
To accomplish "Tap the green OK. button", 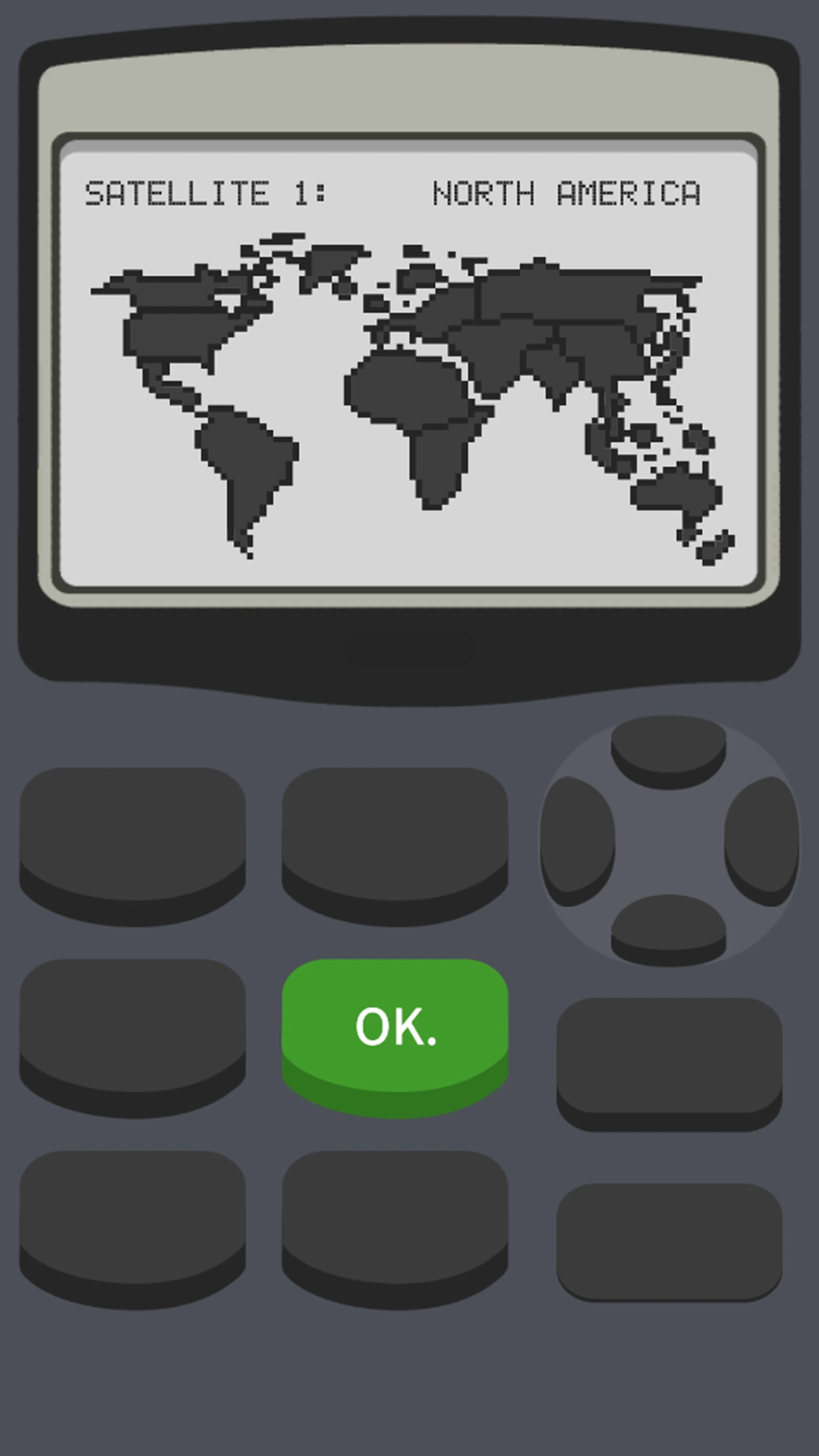I will 394,1029.
